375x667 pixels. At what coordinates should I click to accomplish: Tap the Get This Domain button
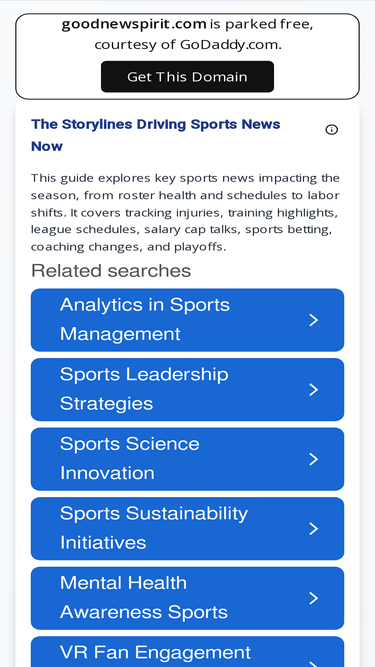coord(187,77)
